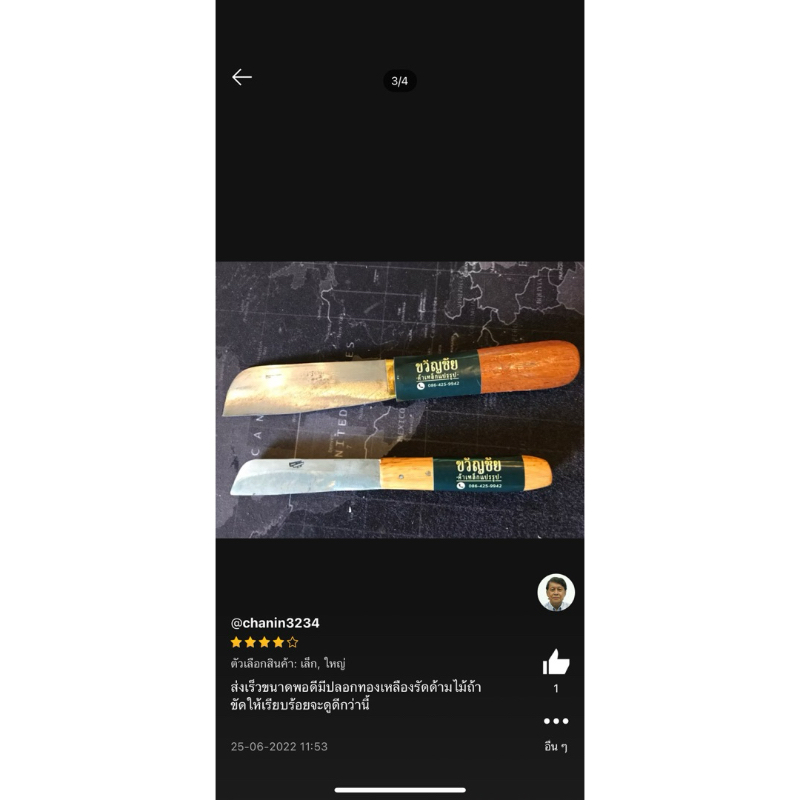Image resolution: width=800 pixels, height=800 pixels.
Task: Open the three-dot more options
Action: coord(556,721)
